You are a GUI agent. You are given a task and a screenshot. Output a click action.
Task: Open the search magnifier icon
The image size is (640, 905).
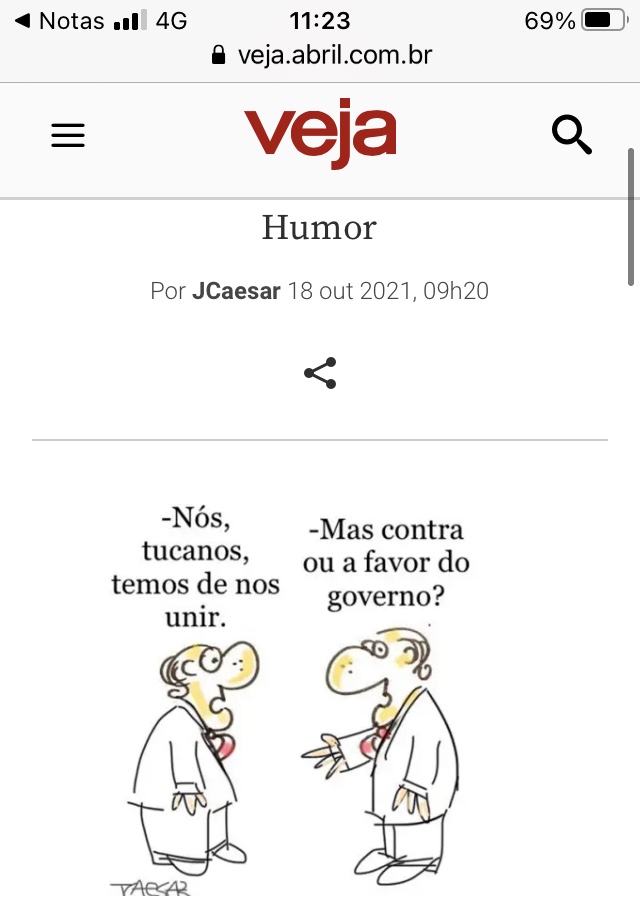pos(572,135)
